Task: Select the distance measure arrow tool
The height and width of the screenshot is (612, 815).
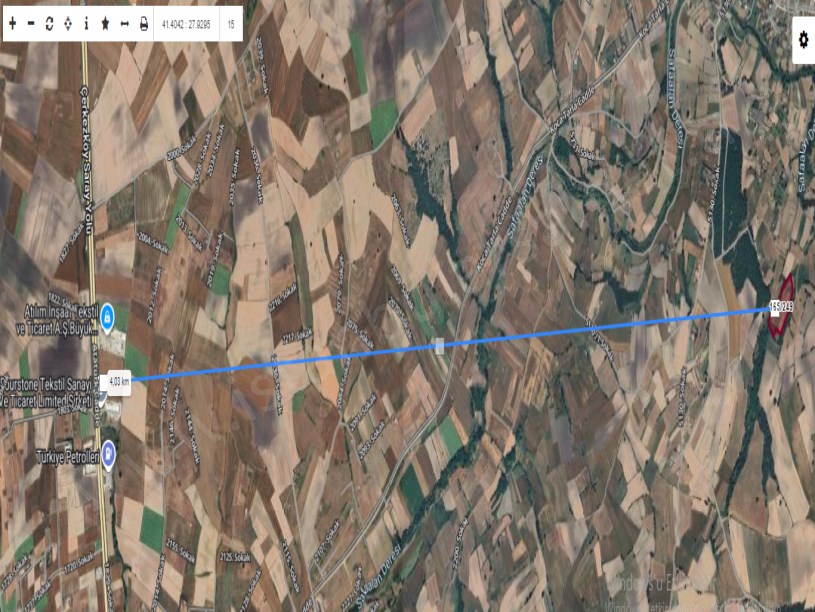Action: click(x=124, y=23)
